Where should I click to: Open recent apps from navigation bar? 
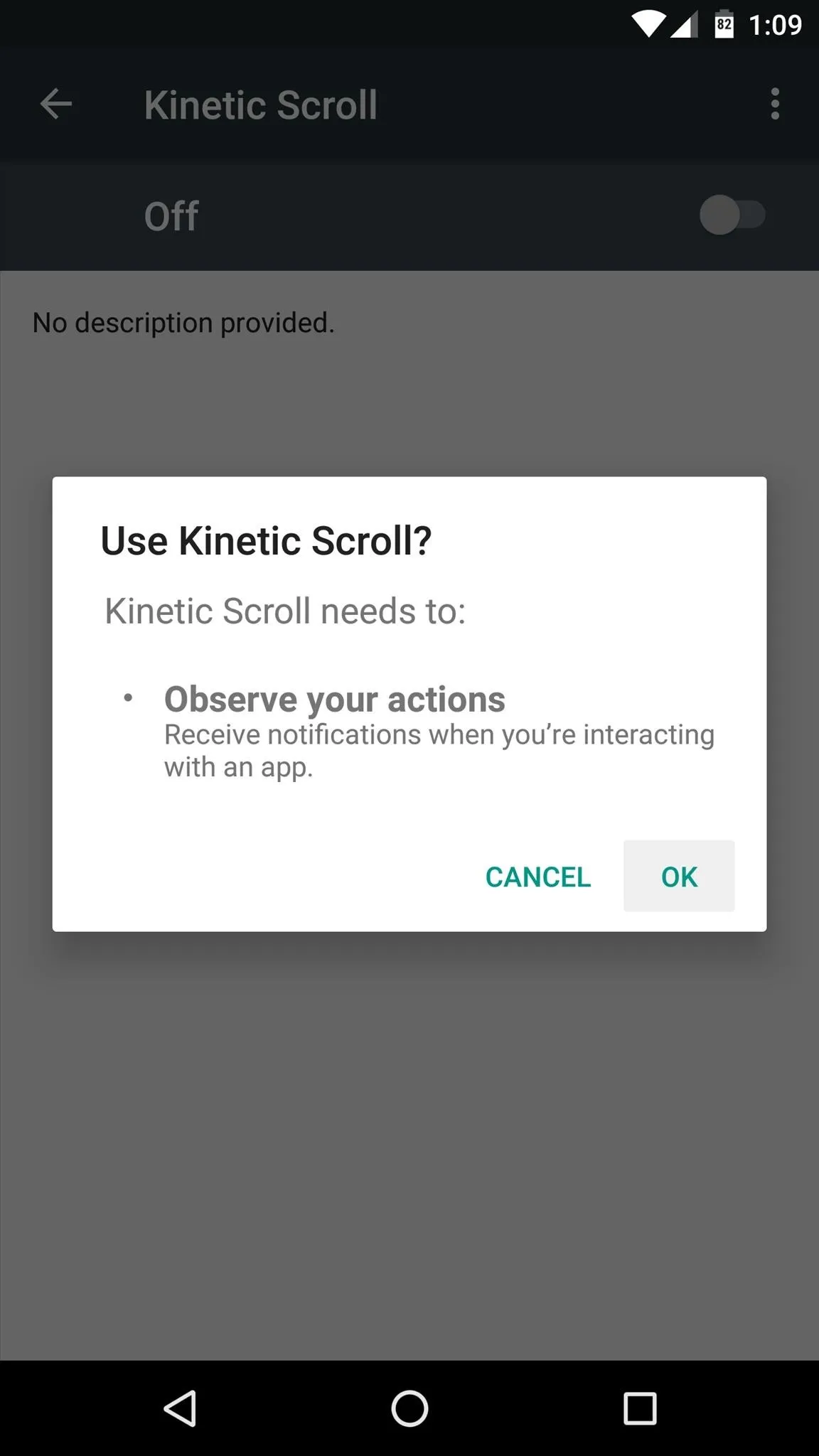pos(640,1408)
